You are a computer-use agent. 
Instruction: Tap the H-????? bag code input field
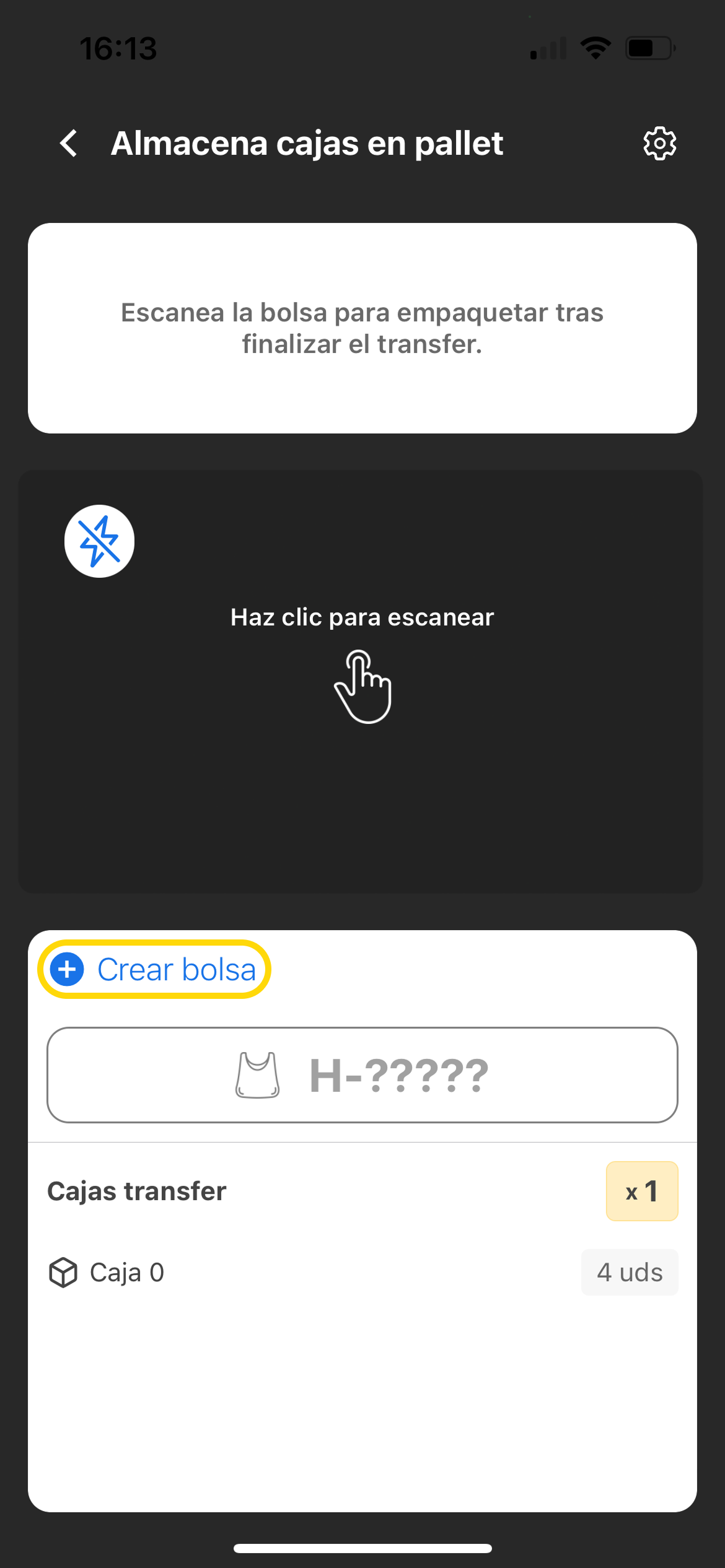tap(362, 1074)
